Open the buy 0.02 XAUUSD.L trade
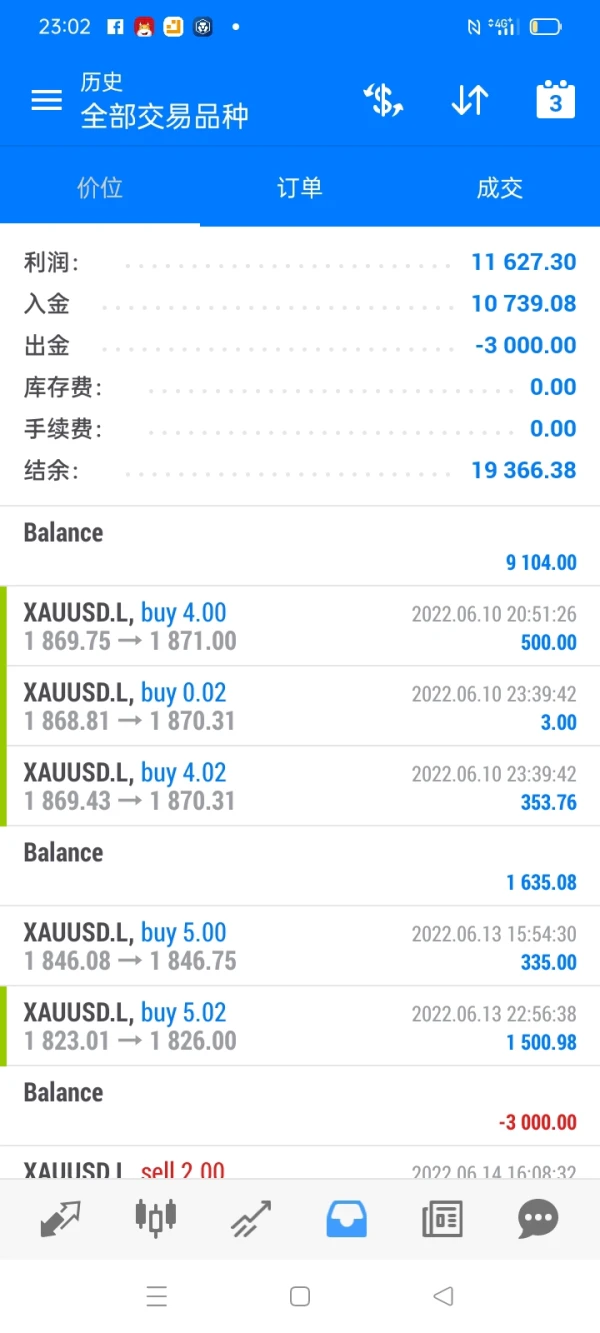 coord(300,707)
